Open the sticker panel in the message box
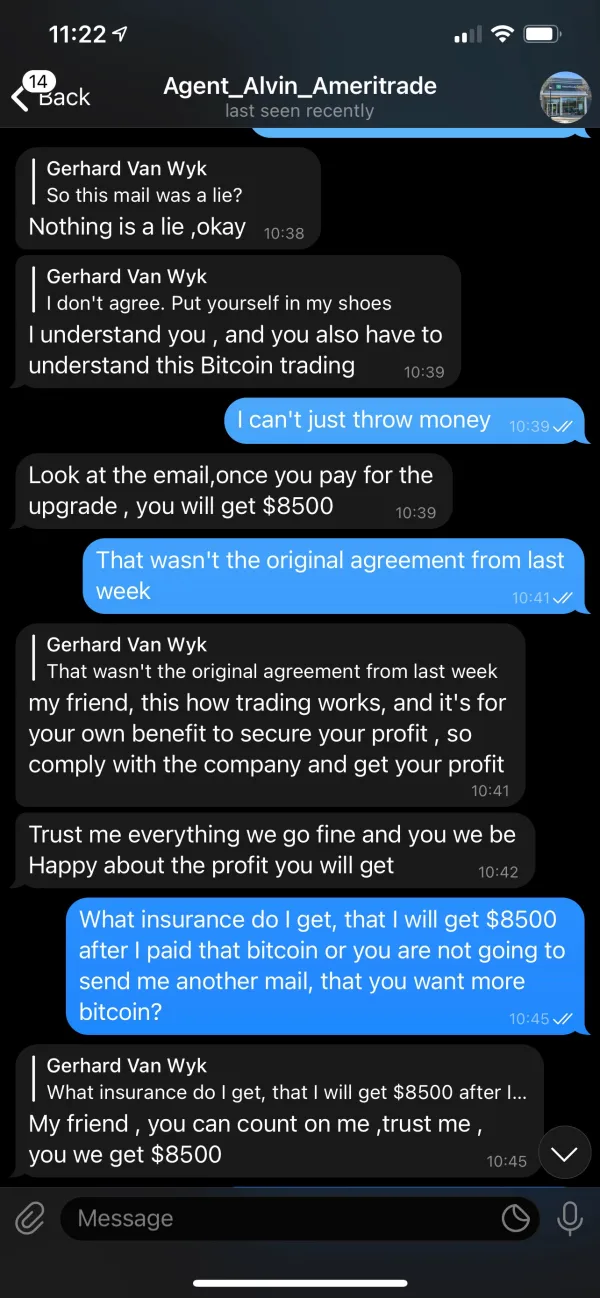This screenshot has width=600, height=1298. [x=515, y=1218]
